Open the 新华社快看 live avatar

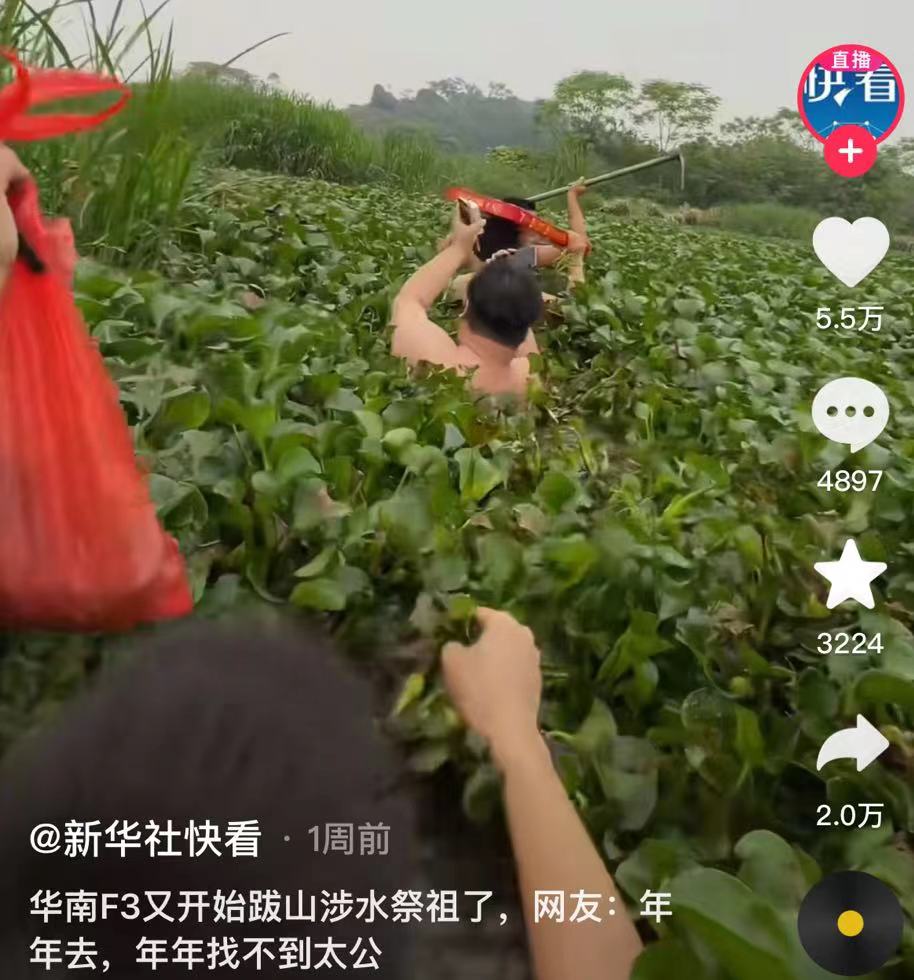pos(850,93)
